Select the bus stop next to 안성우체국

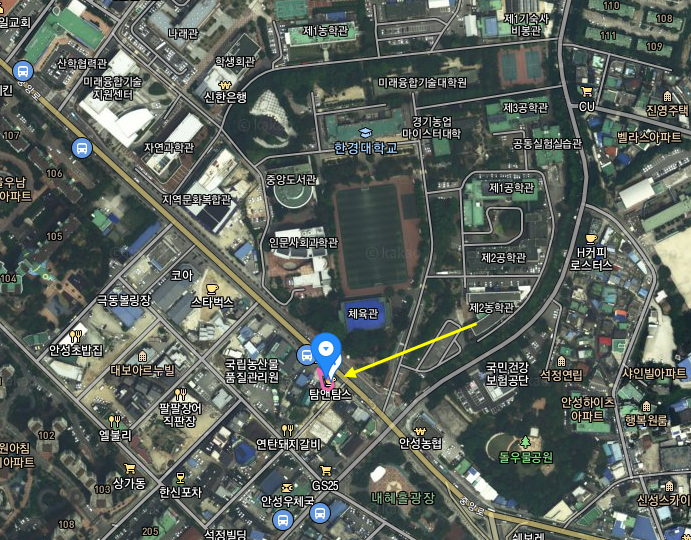pos(319,514)
